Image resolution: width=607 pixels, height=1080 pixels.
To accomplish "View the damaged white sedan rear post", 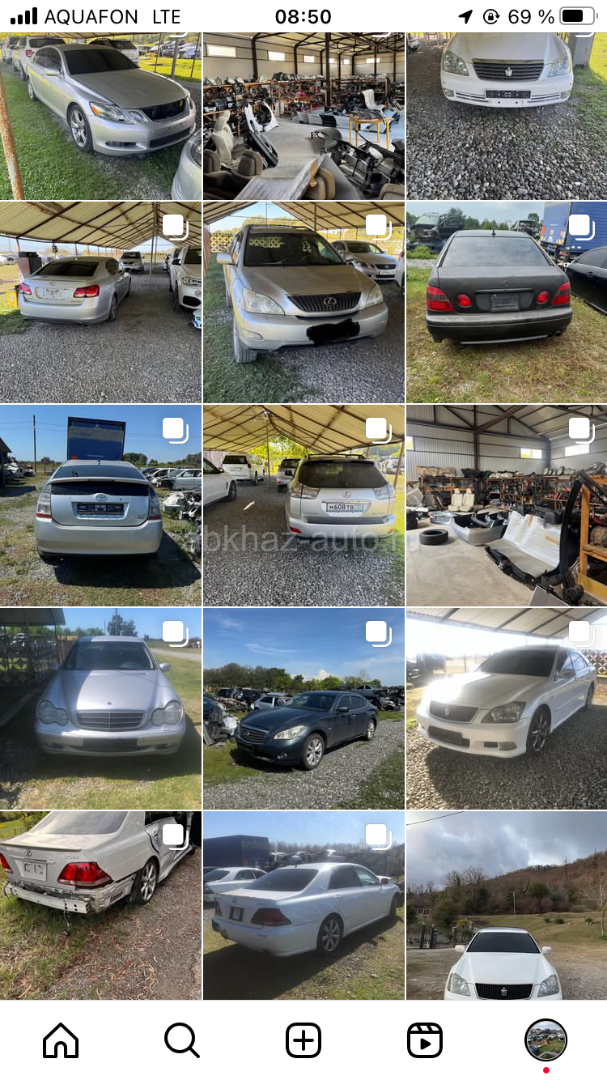I will pyautogui.click(x=100, y=905).
